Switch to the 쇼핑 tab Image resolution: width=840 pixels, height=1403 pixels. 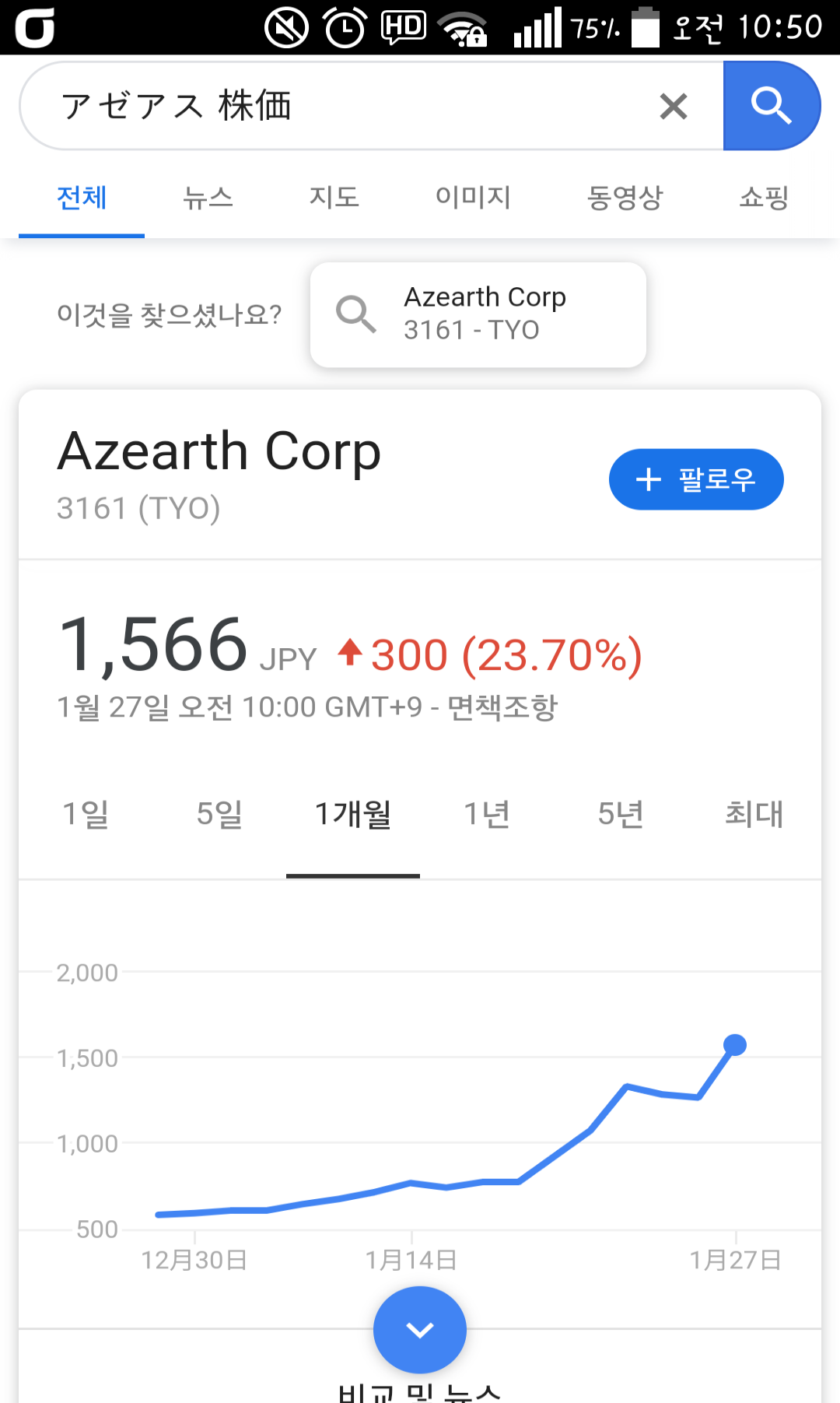764,198
